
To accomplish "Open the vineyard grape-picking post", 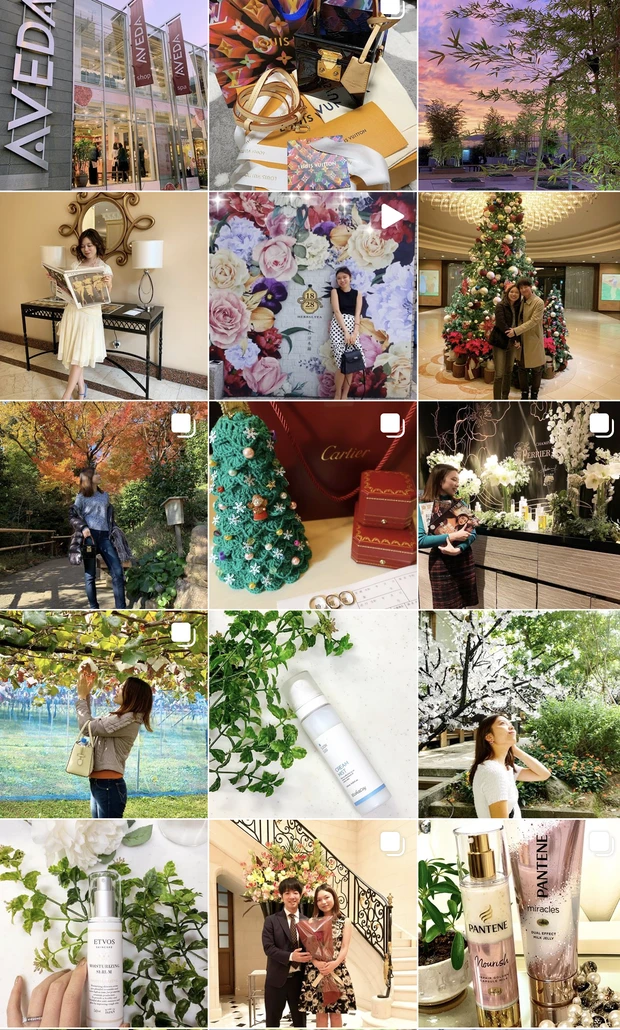I will pos(103,714).
